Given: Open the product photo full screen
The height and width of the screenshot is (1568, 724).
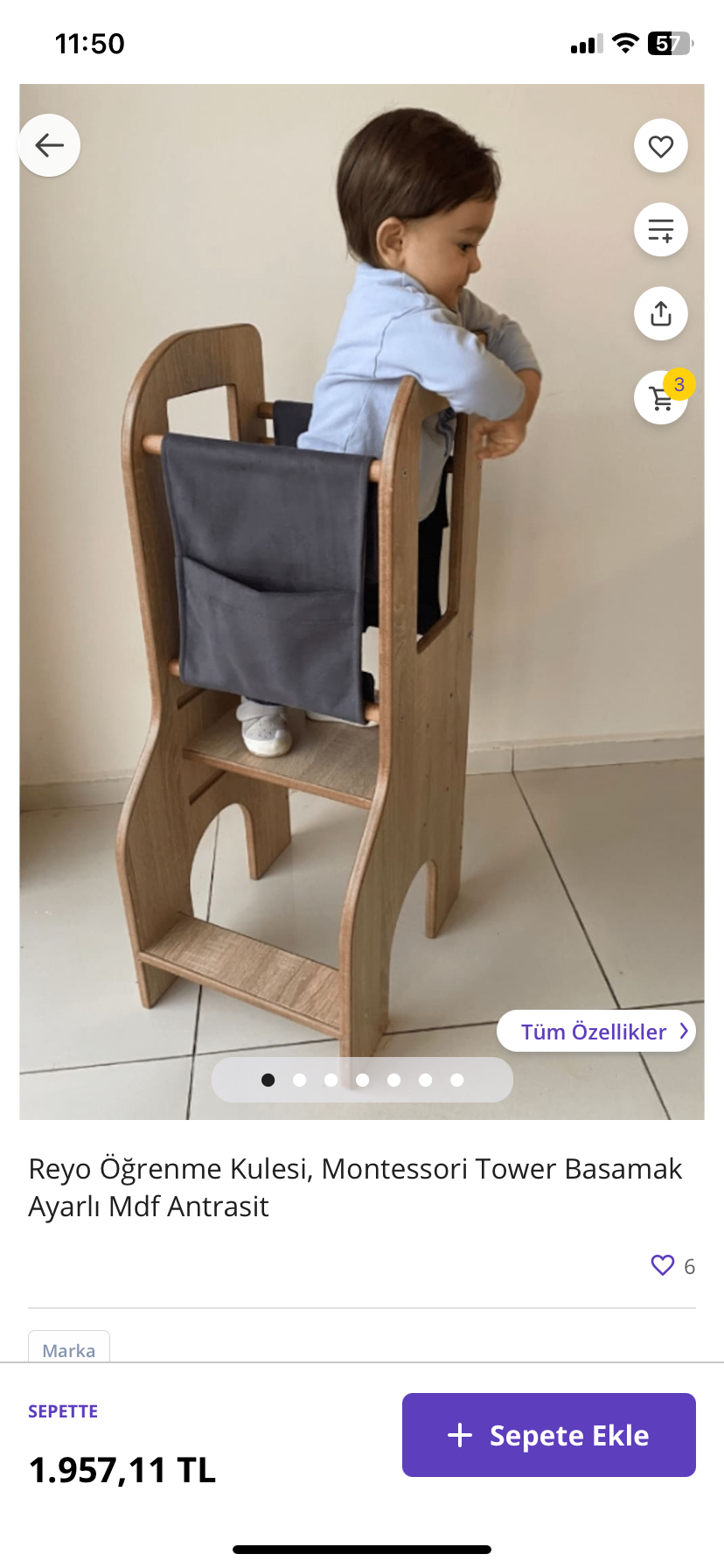Looking at the screenshot, I should click(x=350, y=612).
